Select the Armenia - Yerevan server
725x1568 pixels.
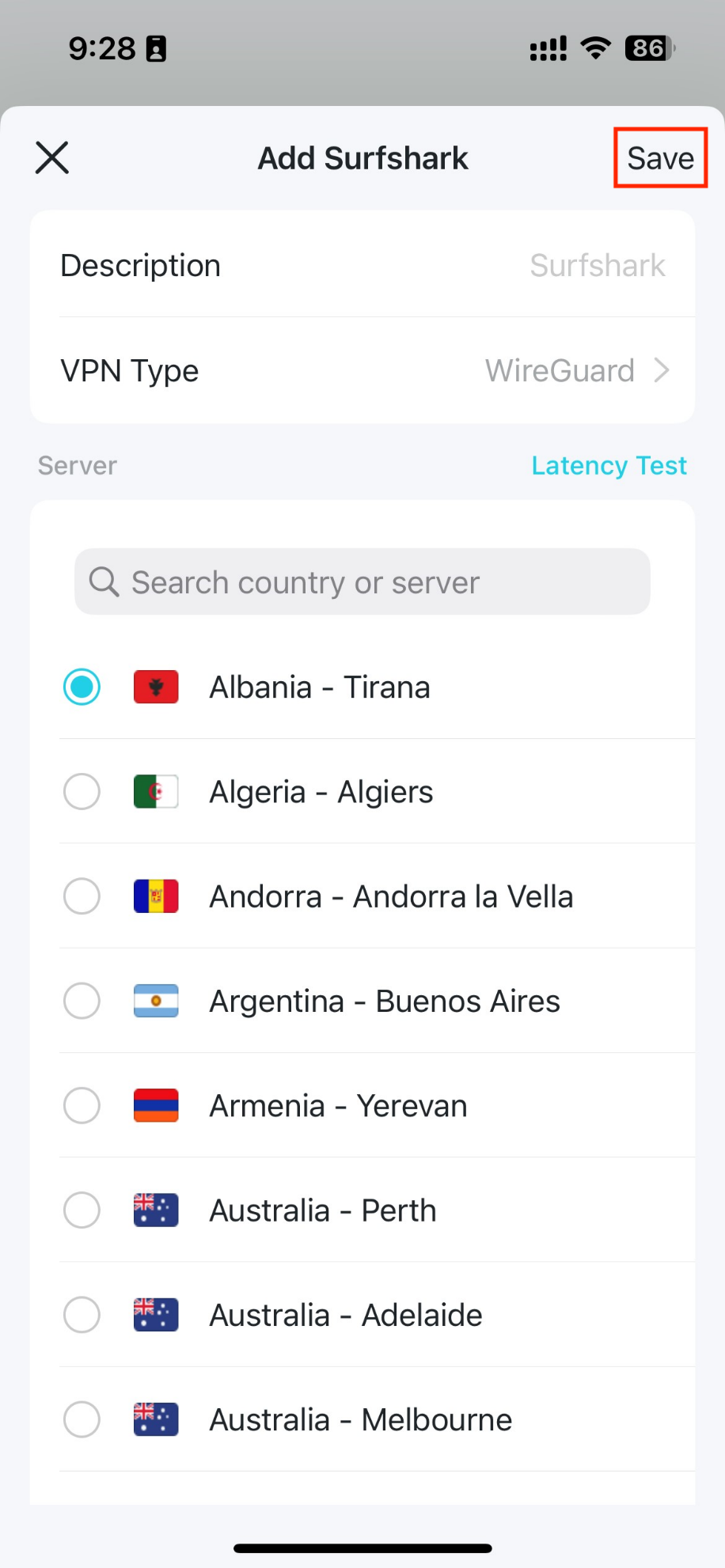click(x=362, y=1105)
